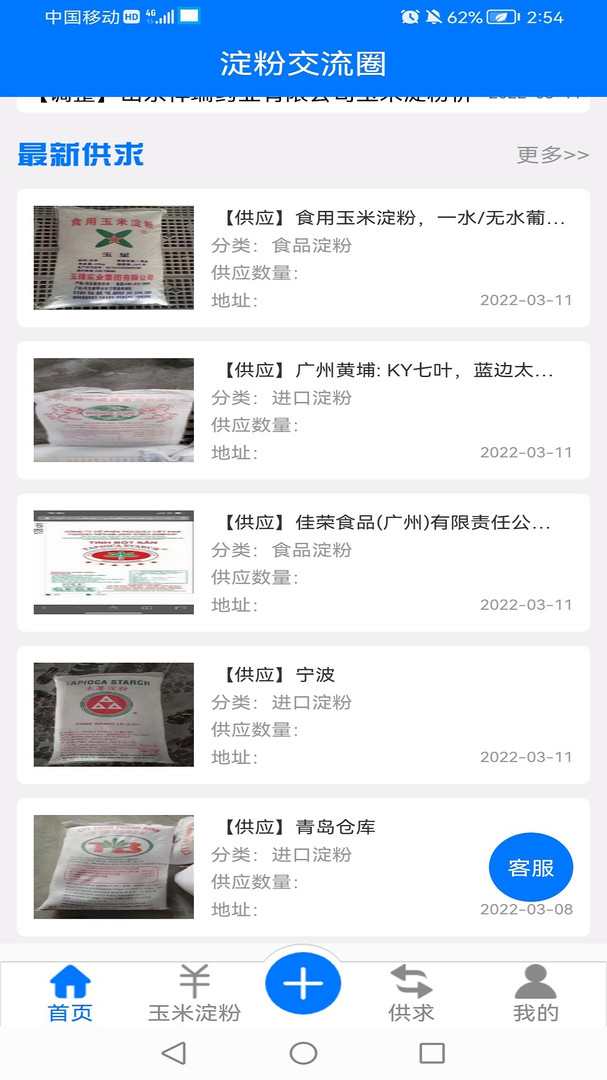Switch to the 玉米淀粉 tab

click(x=194, y=993)
